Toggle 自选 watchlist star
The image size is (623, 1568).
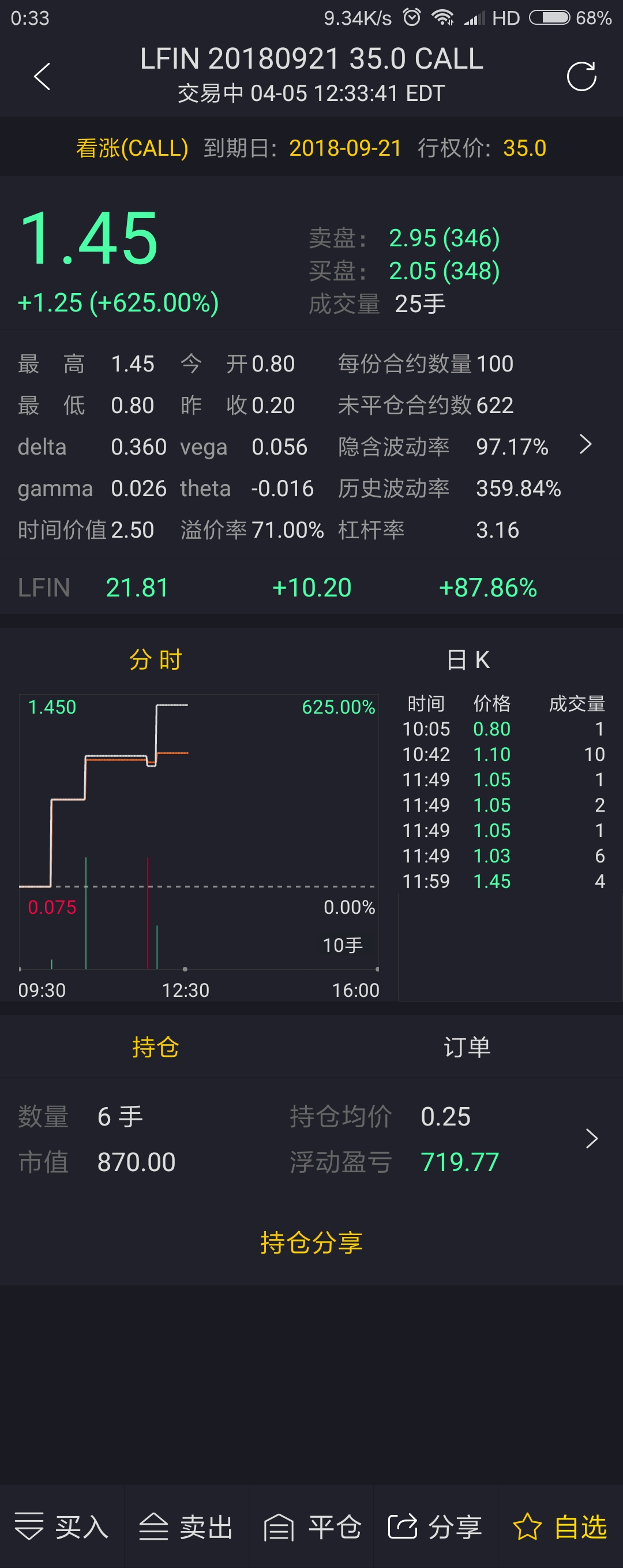pyautogui.click(x=560, y=1527)
